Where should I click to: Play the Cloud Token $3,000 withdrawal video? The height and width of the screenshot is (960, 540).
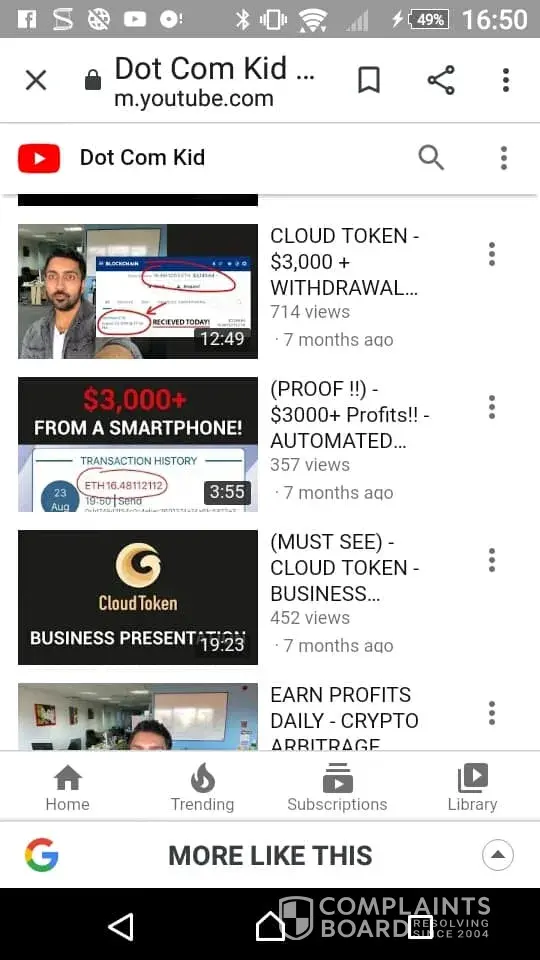[x=138, y=291]
